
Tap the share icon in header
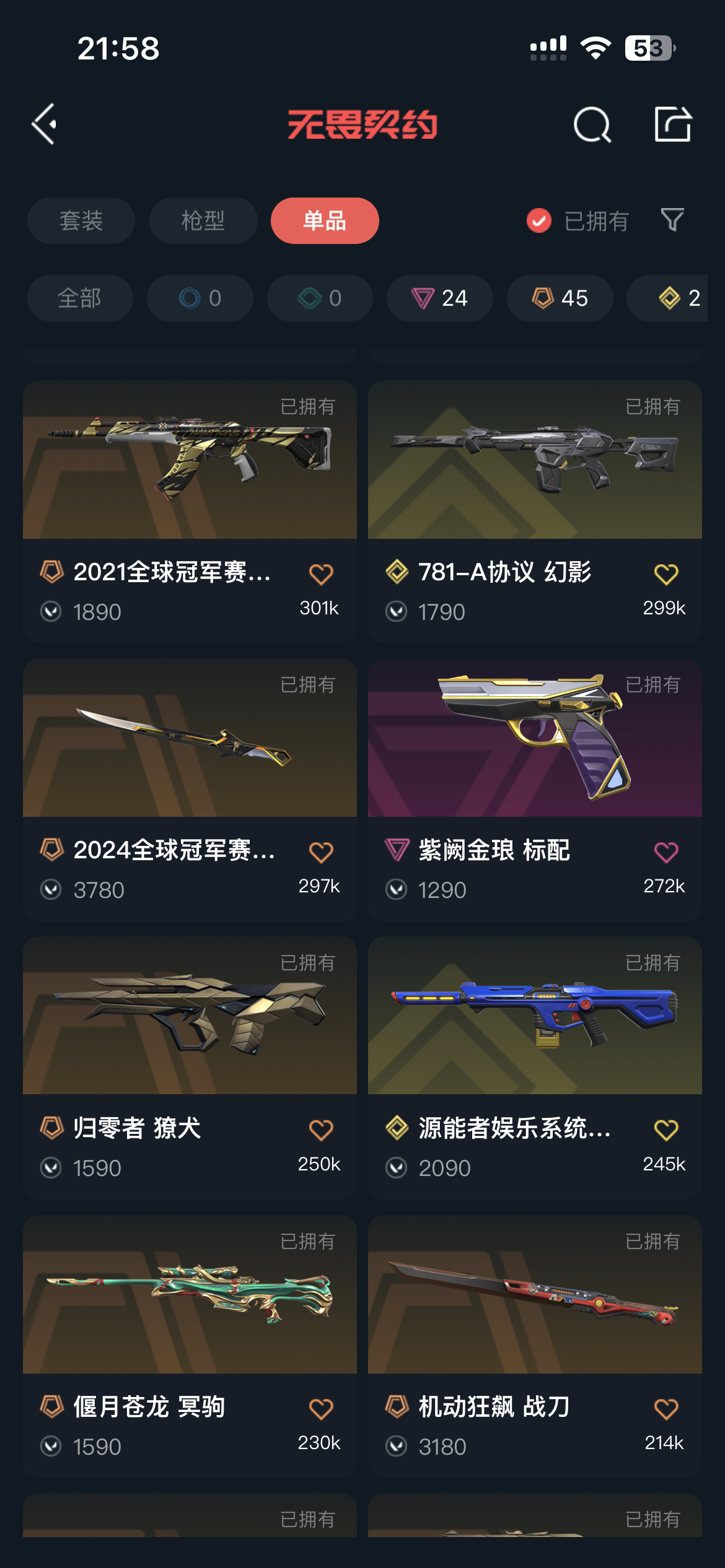673,124
